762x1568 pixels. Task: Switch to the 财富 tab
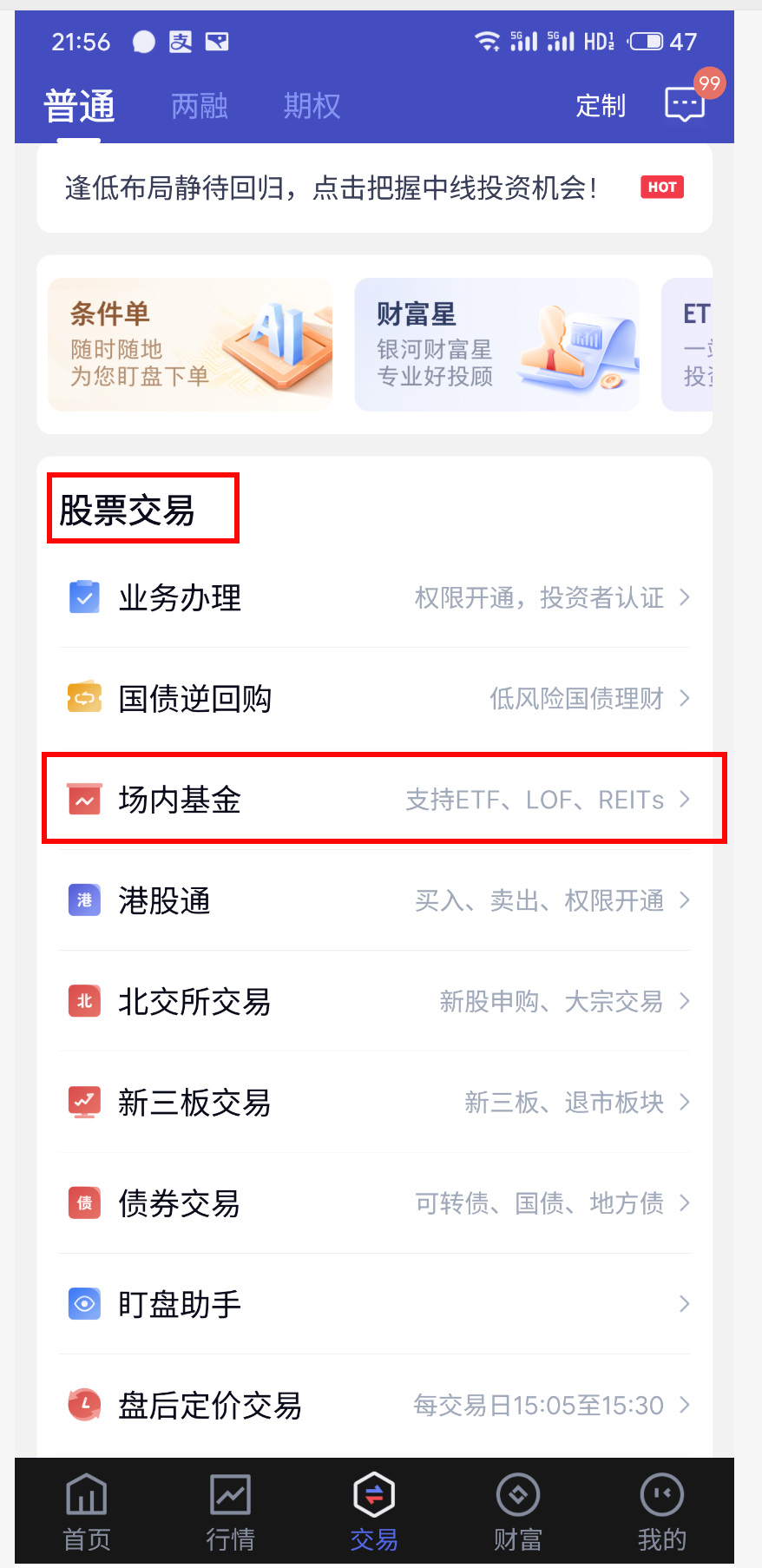click(518, 1512)
